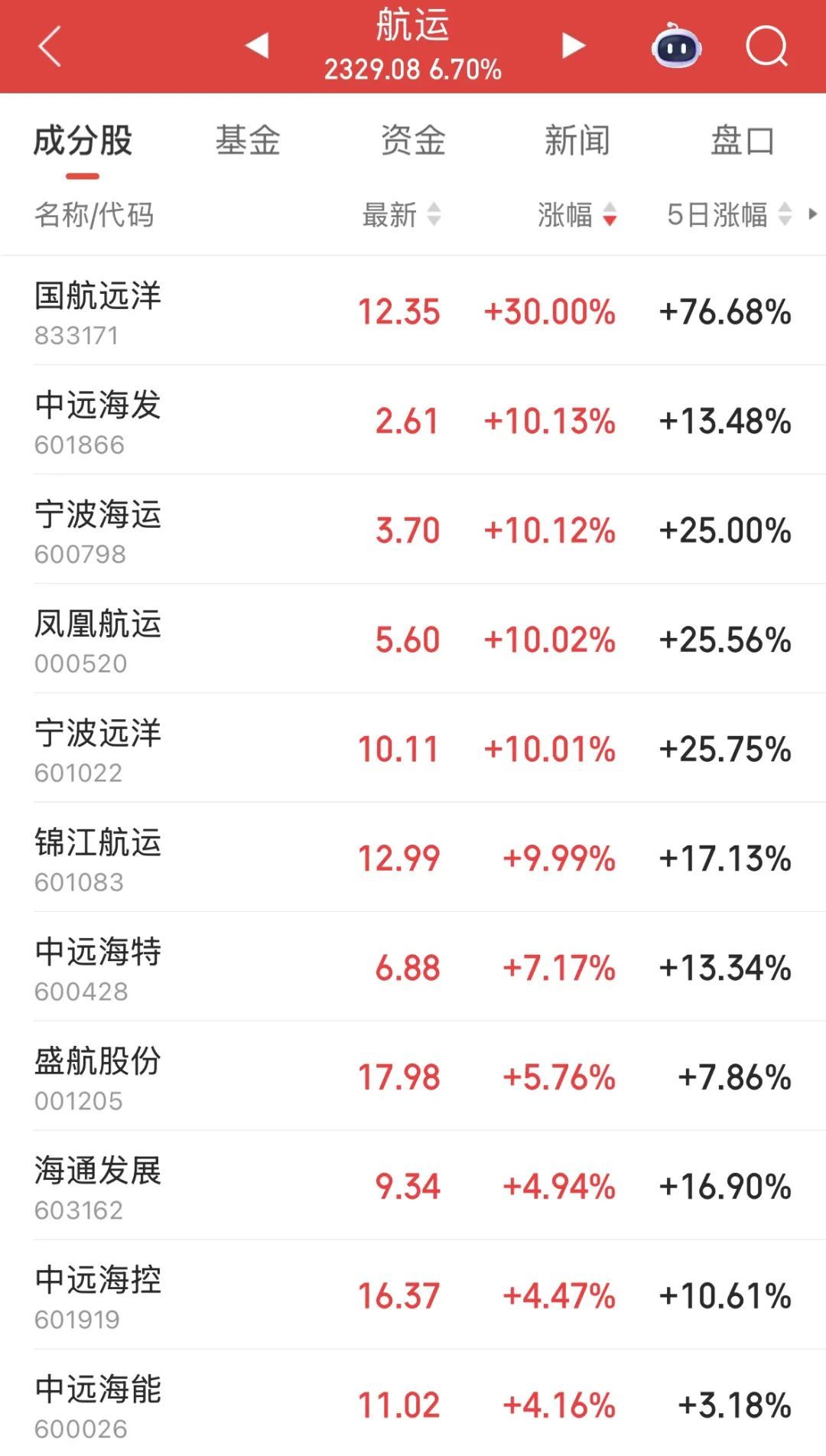Switch to the 资金 tab
The image size is (826, 1456).
point(413,141)
